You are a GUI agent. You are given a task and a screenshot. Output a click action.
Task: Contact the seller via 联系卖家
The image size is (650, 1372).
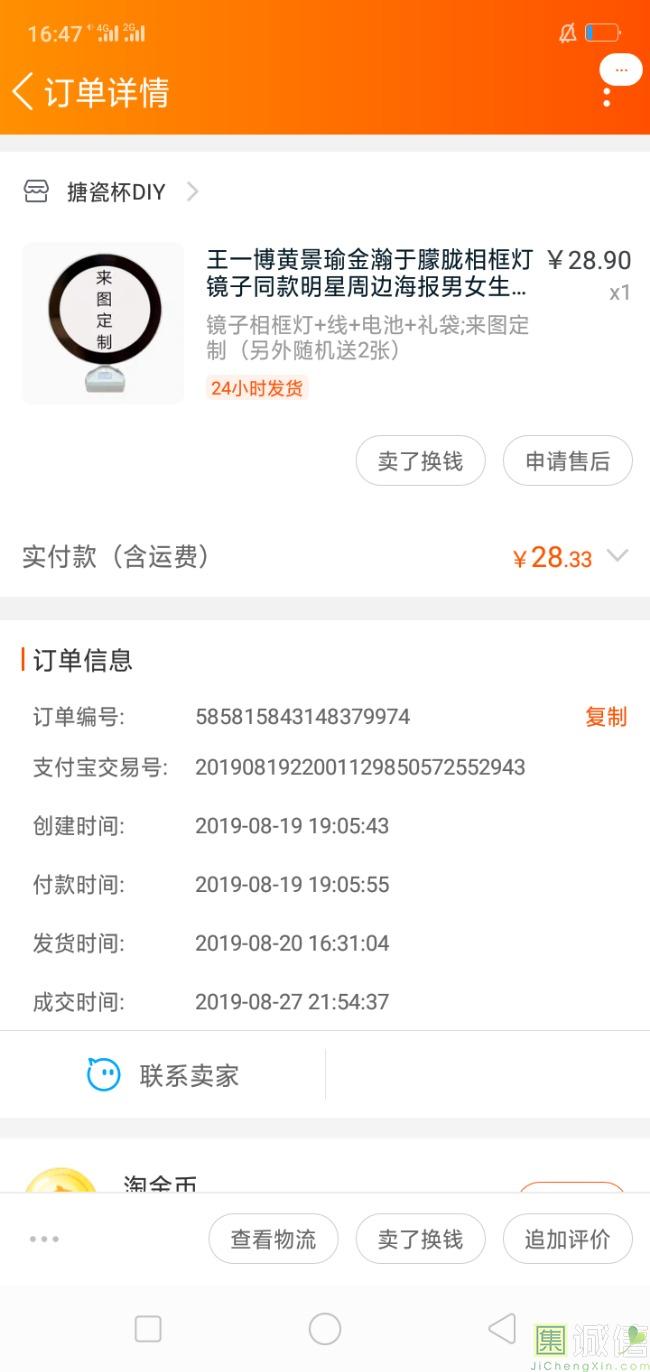(163, 1075)
